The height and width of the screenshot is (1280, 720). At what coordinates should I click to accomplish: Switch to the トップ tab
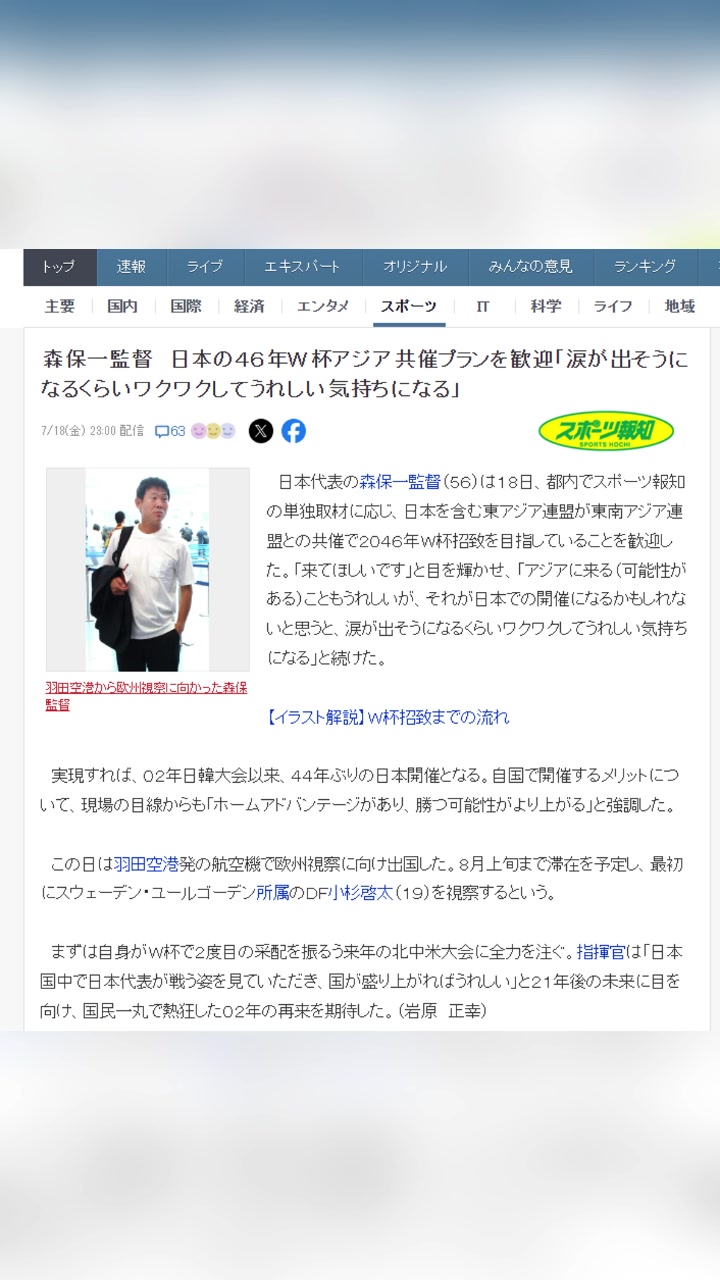coord(59,267)
